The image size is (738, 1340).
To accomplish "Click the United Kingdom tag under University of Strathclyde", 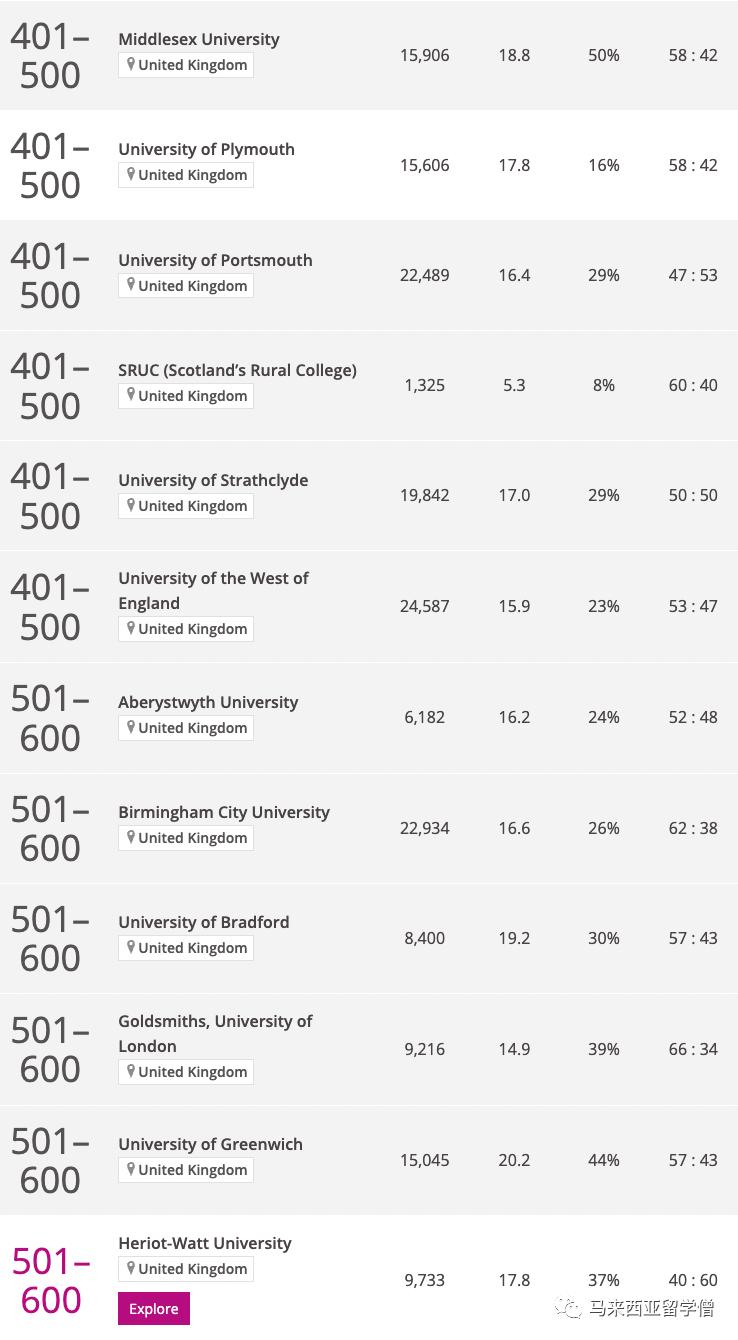I will click(186, 506).
